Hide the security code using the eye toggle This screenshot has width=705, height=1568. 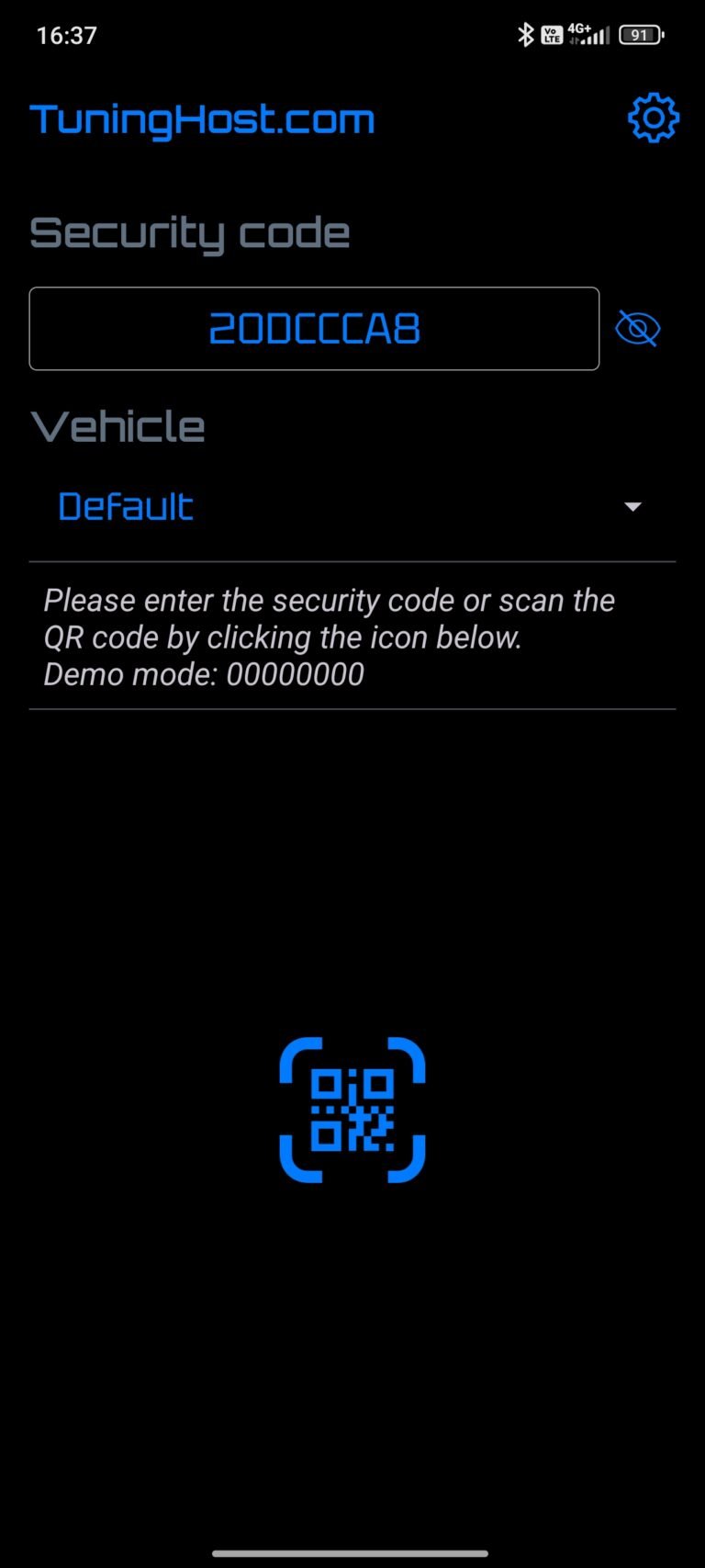pos(637,328)
